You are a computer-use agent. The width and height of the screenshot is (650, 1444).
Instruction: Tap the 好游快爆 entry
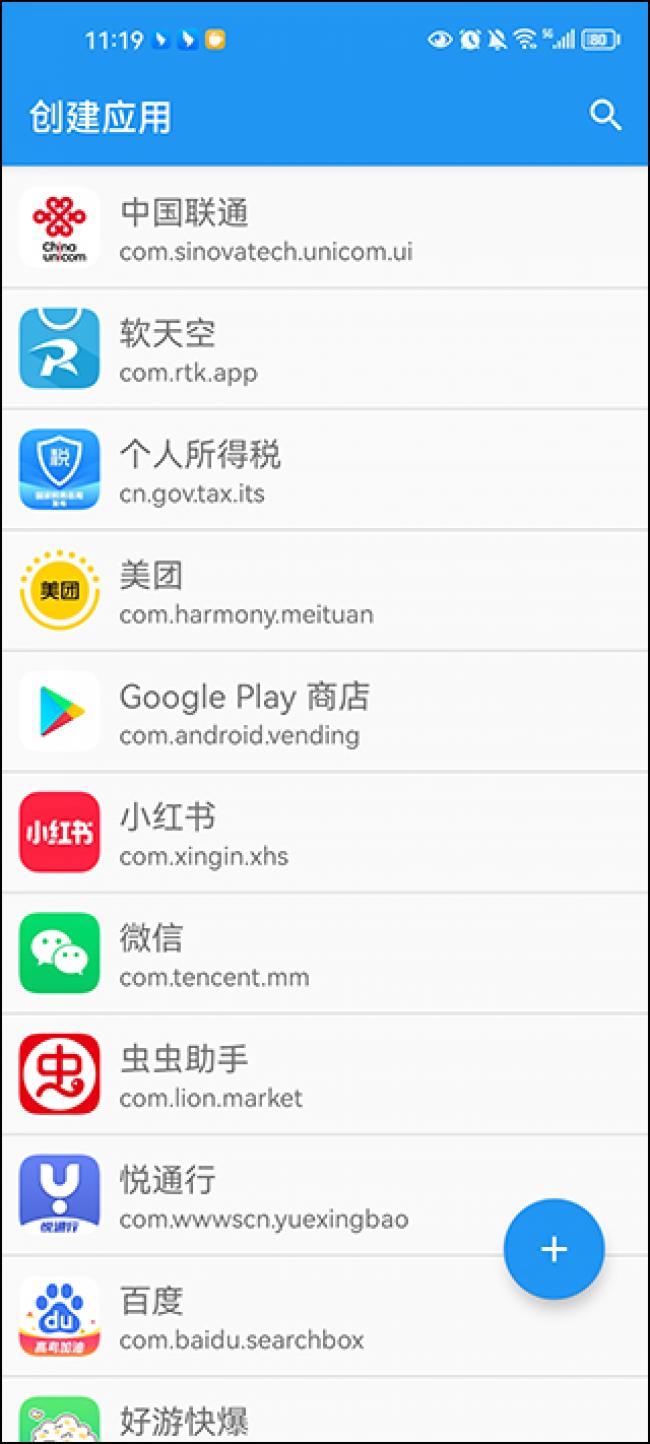click(x=325, y=1410)
